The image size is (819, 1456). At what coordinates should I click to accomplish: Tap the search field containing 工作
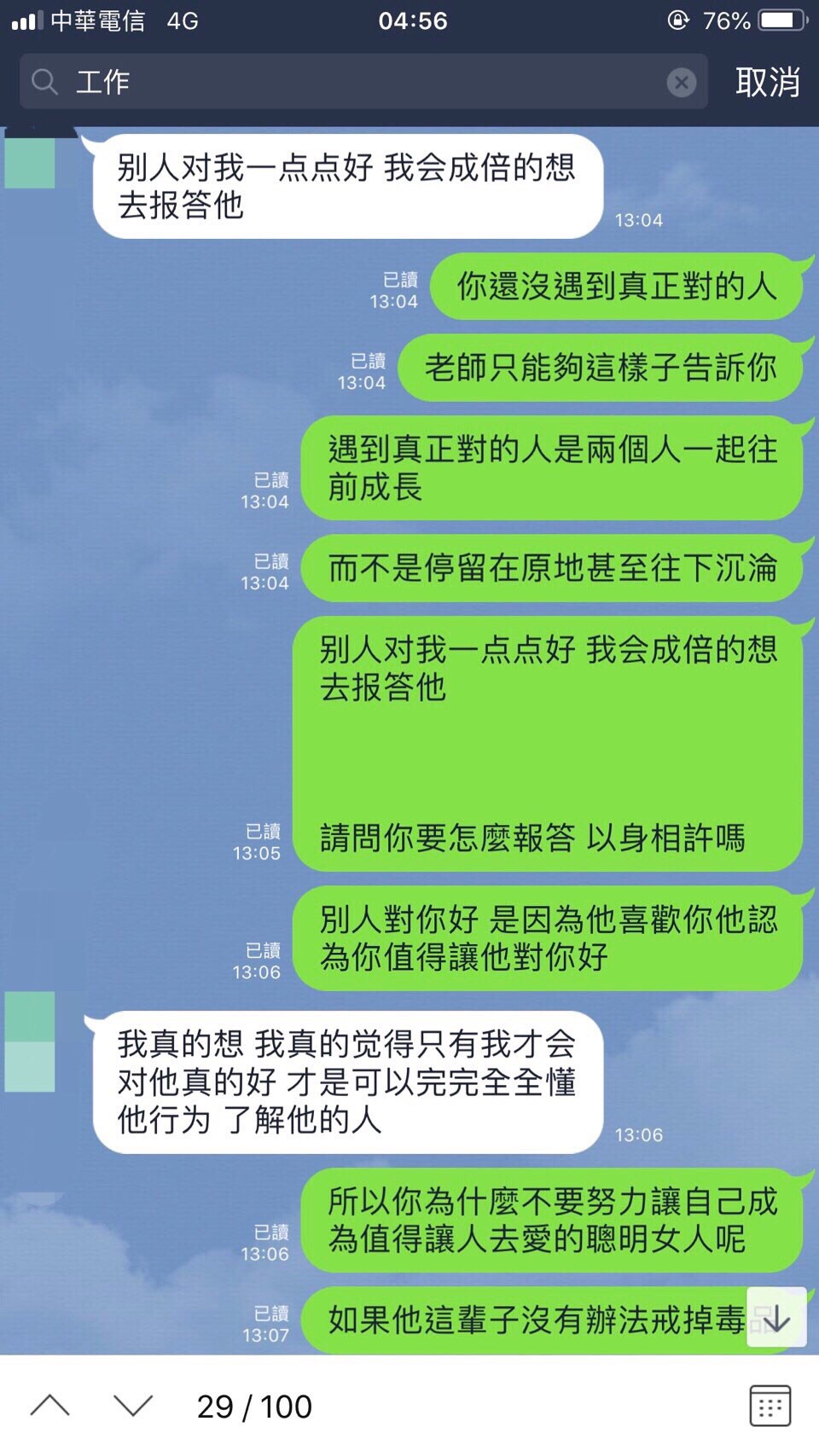pos(358,82)
